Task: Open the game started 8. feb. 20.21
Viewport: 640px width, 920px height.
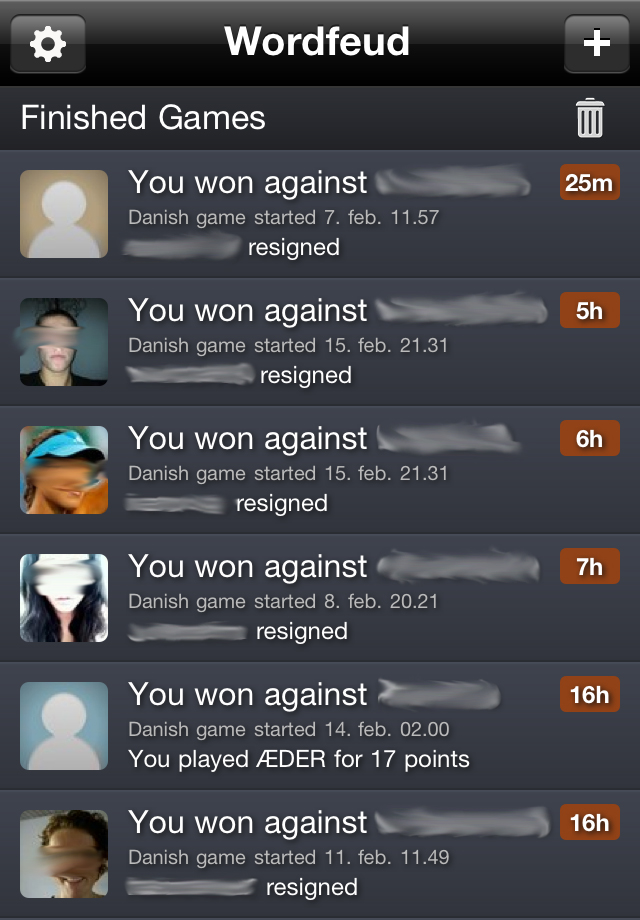Action: [x=320, y=598]
